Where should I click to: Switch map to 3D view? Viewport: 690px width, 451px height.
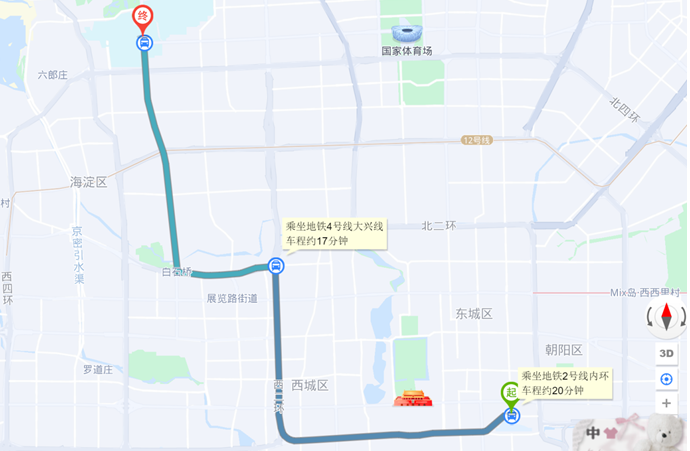point(667,354)
